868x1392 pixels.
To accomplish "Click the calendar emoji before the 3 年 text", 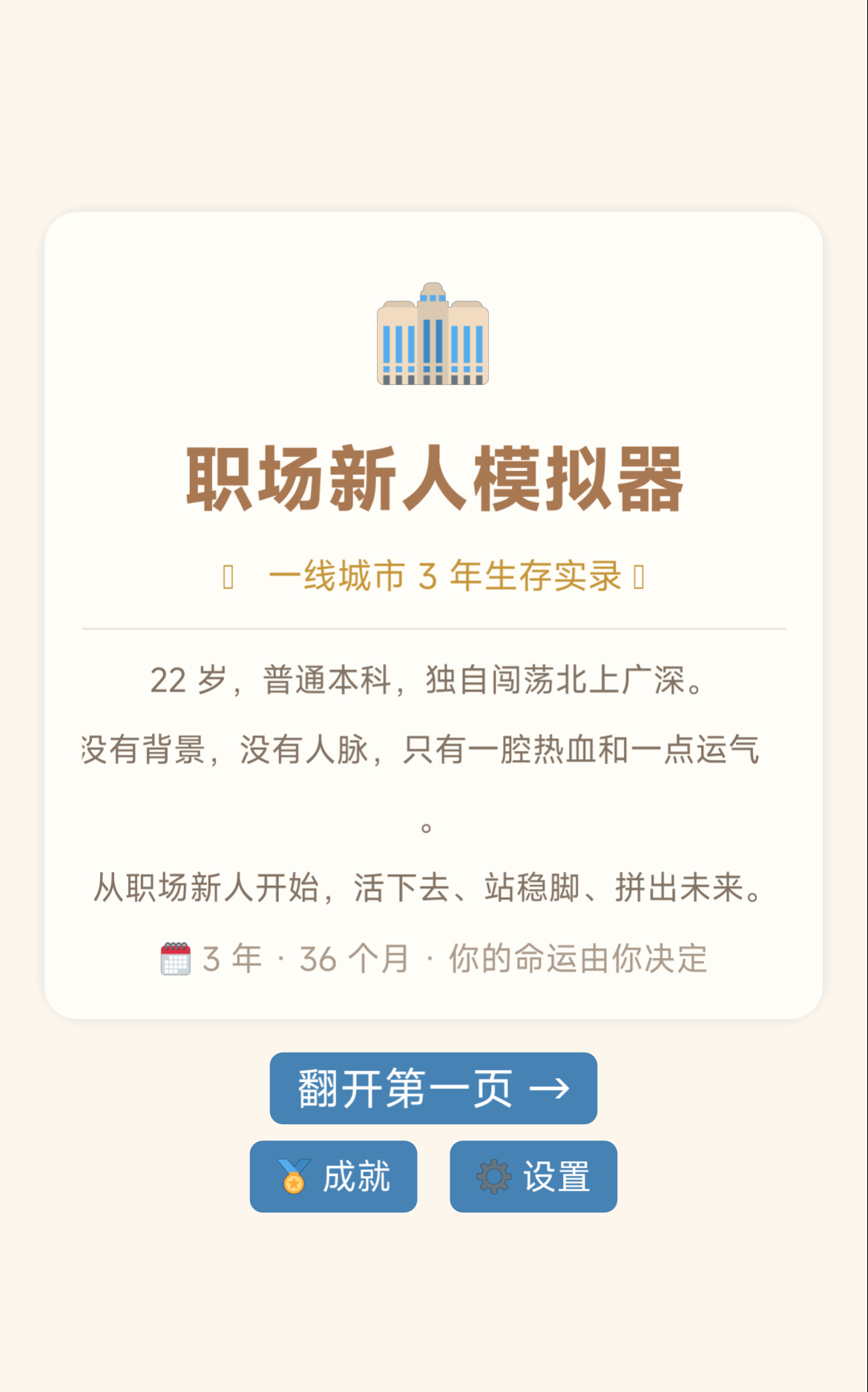I will click(177, 959).
